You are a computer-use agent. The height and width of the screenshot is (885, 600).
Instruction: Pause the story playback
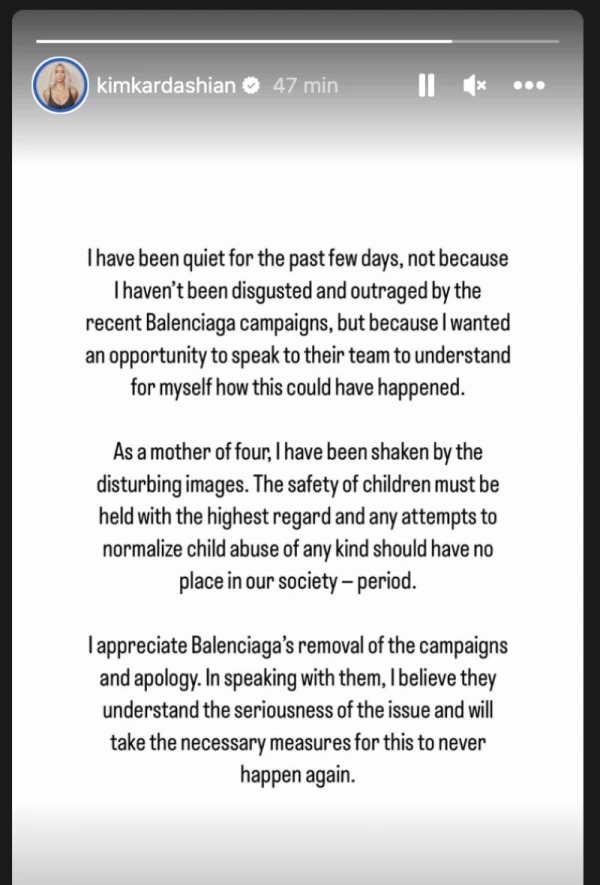pos(427,86)
